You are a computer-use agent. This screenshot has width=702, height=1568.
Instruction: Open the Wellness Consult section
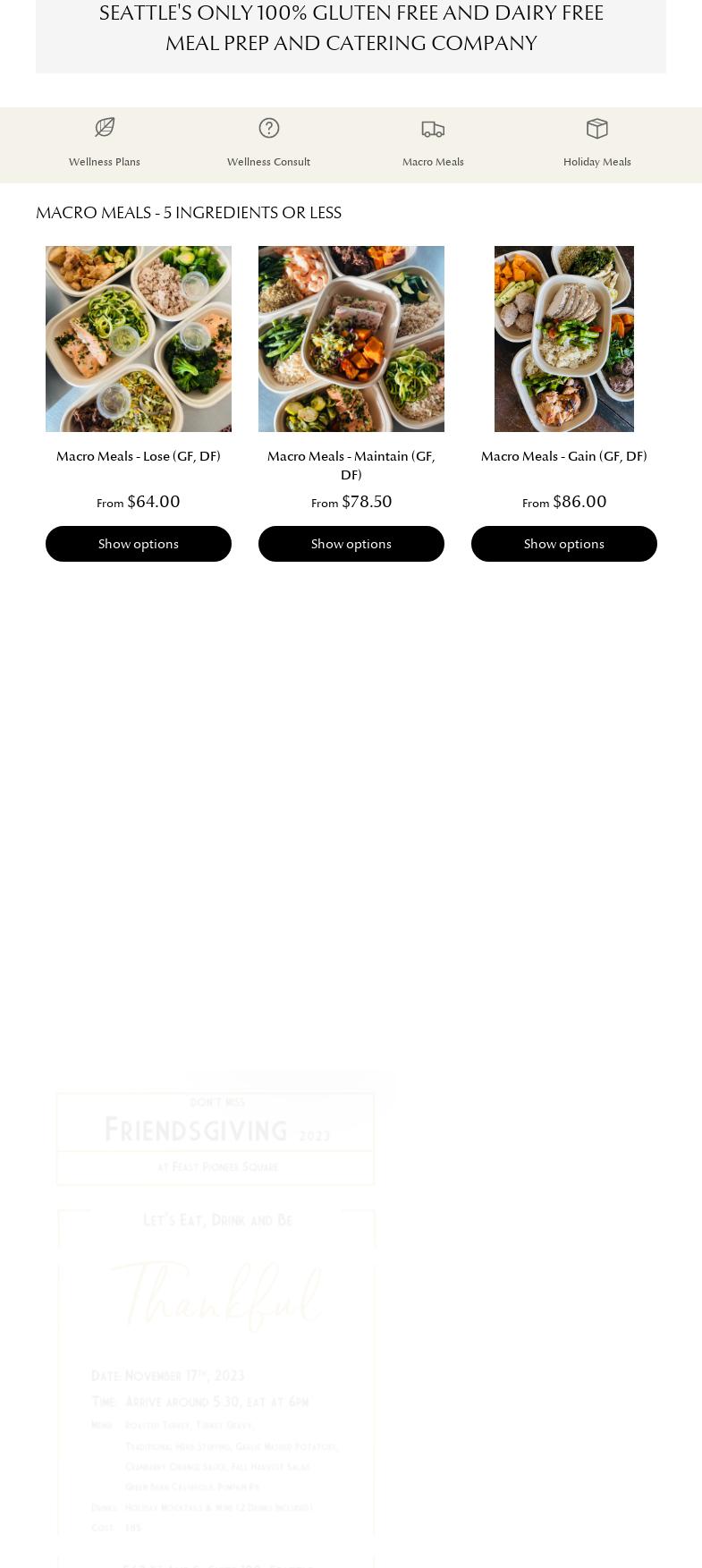[x=268, y=162]
